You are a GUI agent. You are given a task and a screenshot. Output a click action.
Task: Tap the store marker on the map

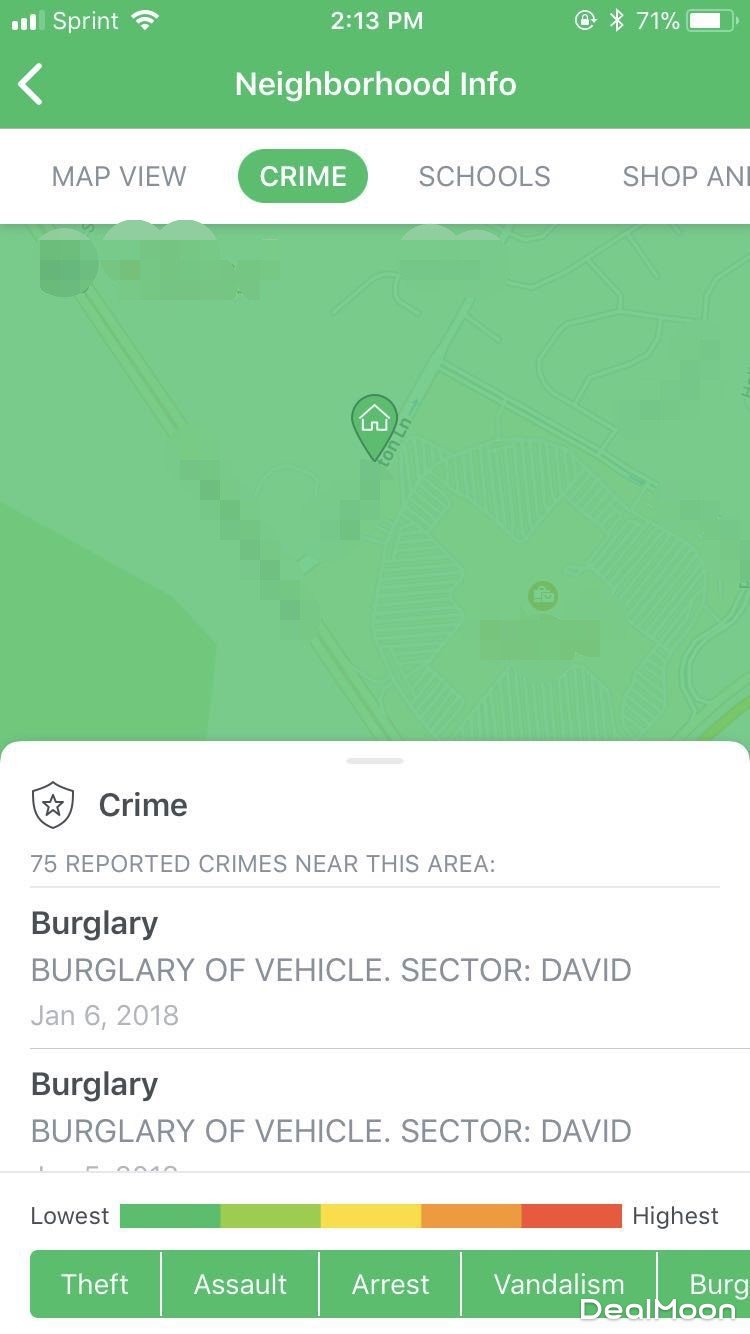click(x=543, y=596)
